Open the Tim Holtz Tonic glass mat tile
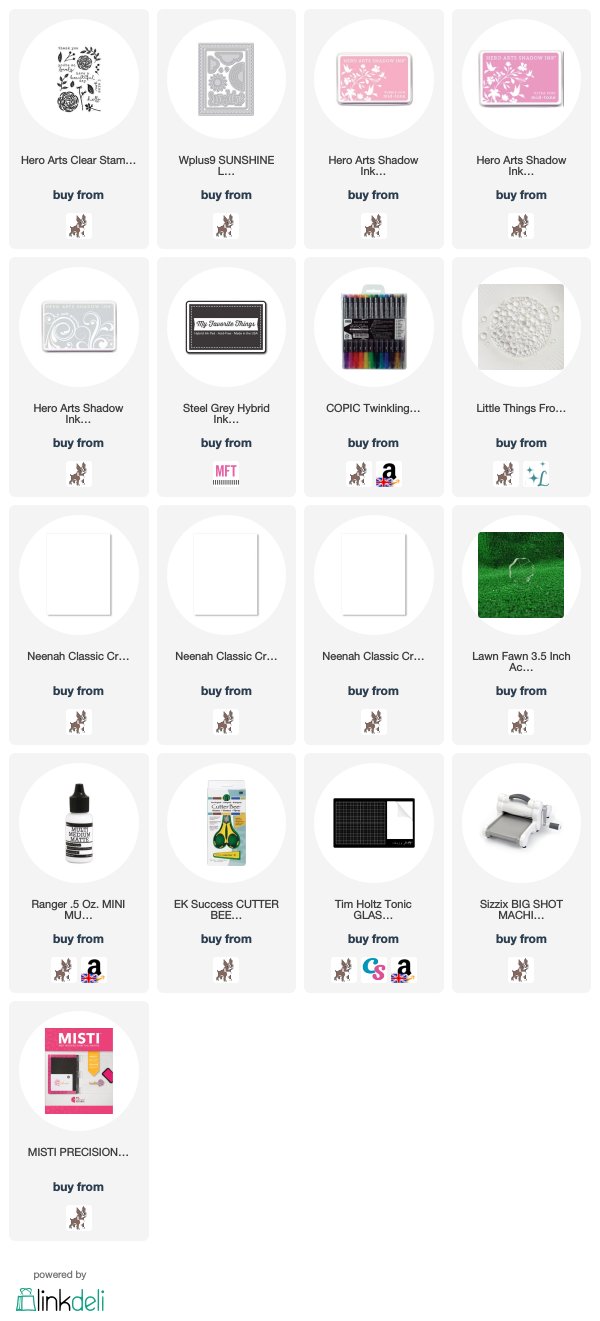The height and width of the screenshot is (1321, 600). coord(374,873)
